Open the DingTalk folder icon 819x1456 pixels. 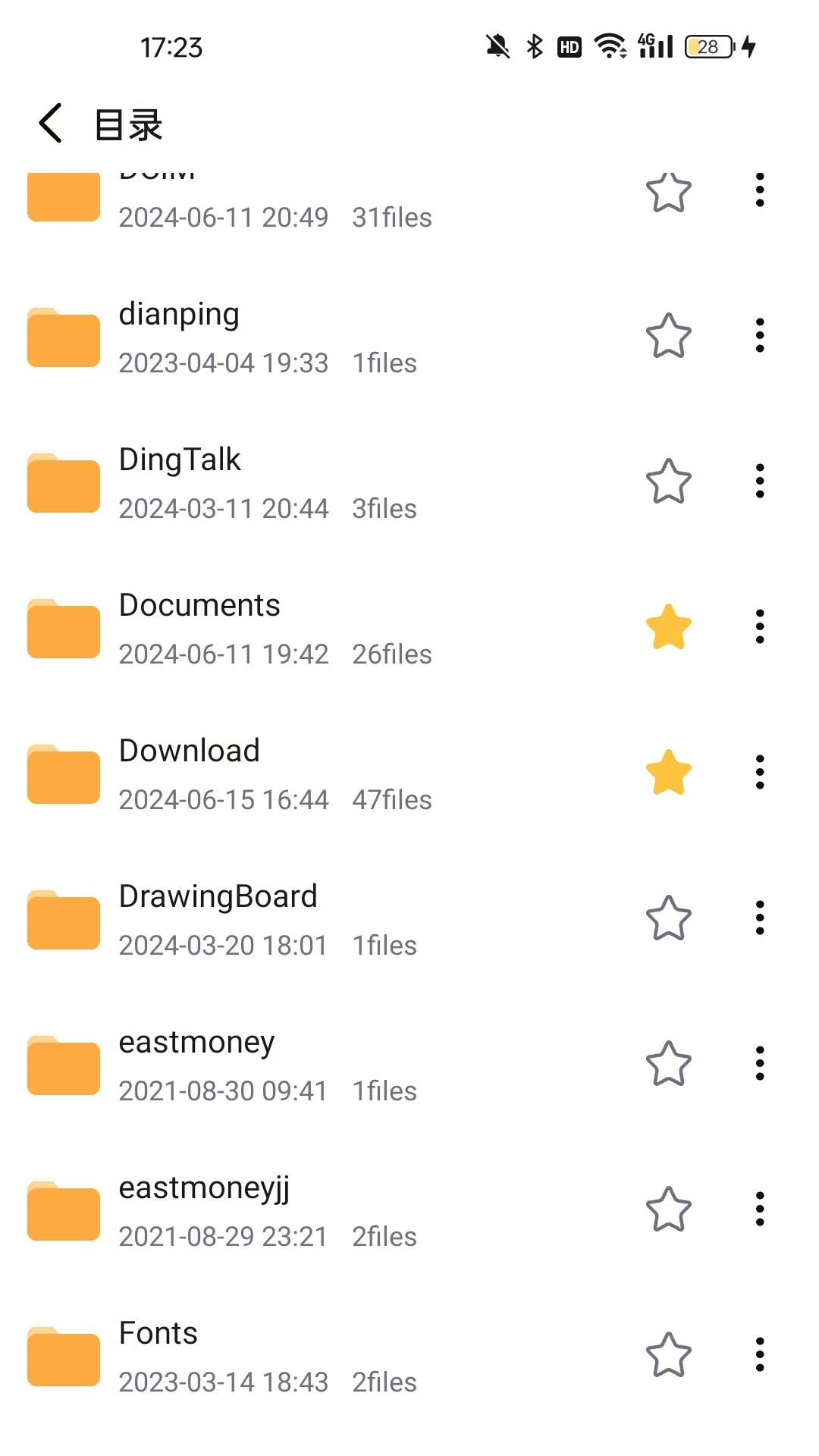point(63,482)
